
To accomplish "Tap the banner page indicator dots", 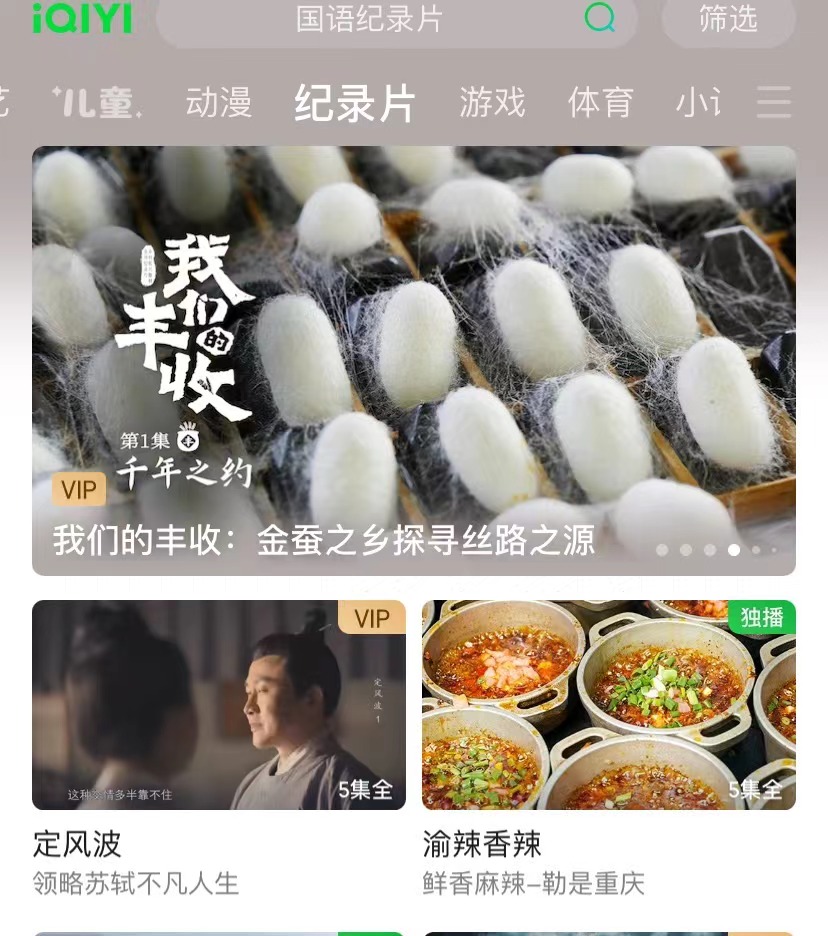I will pyautogui.click(x=716, y=550).
